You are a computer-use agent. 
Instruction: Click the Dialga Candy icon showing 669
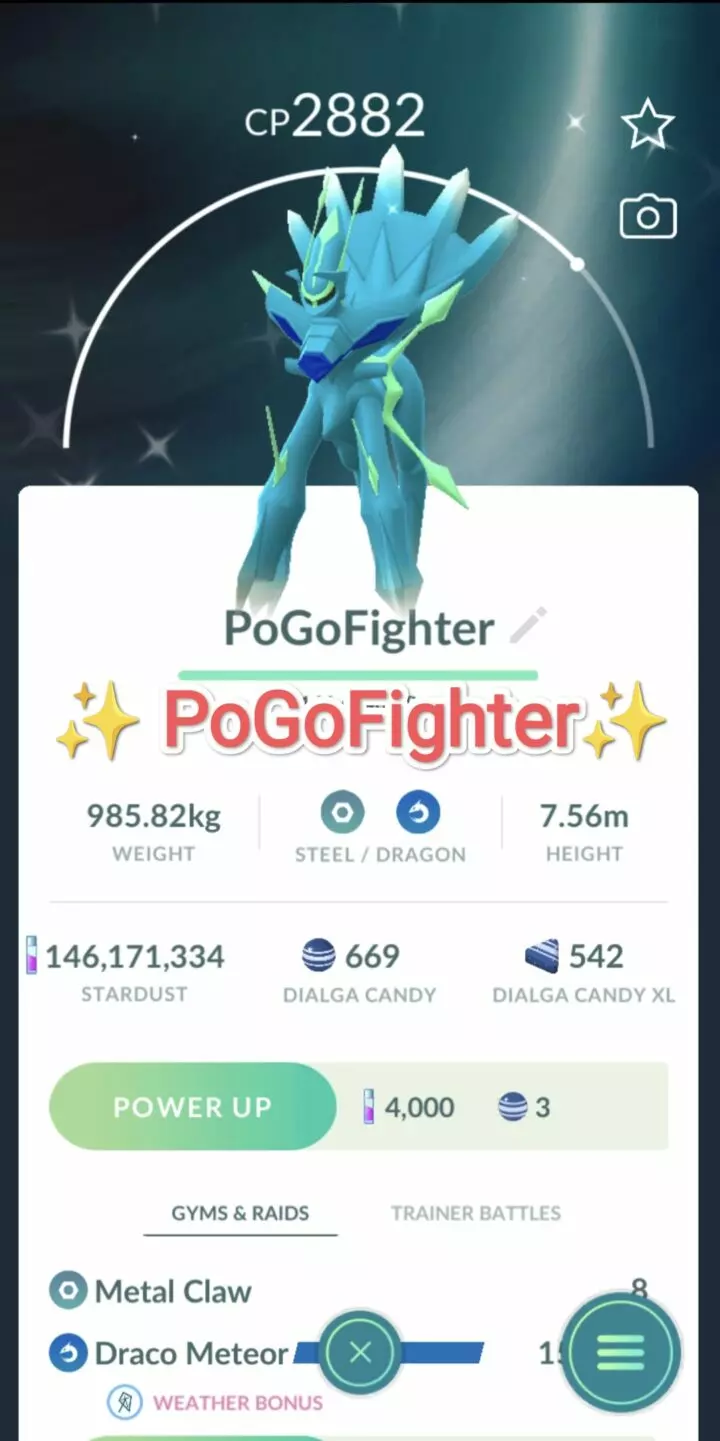tap(319, 956)
